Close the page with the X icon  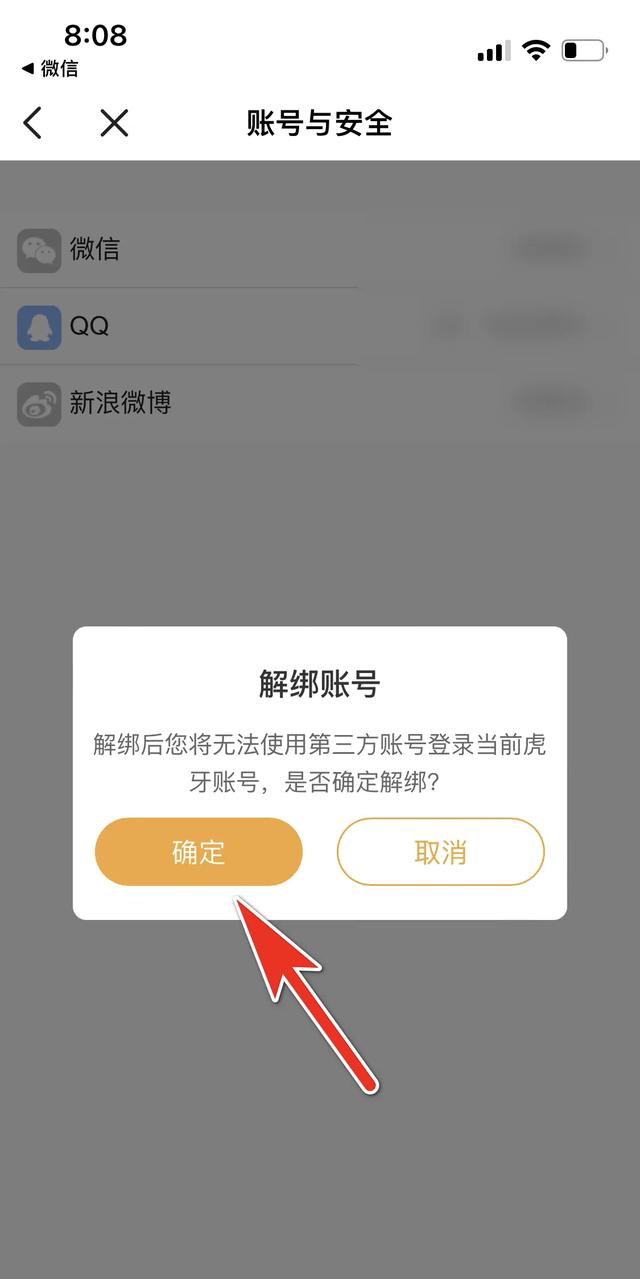[x=115, y=123]
